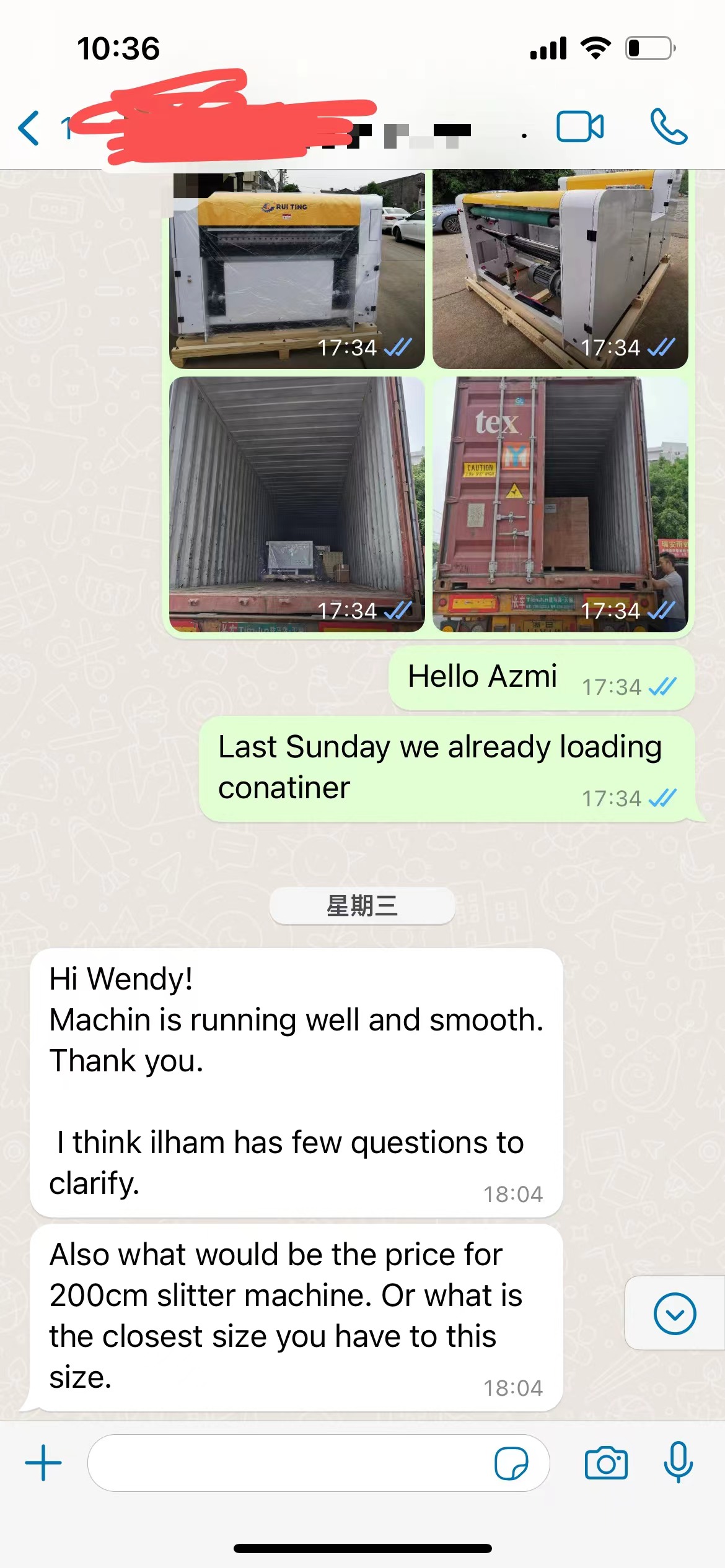Open the empty container interior photo
Viewport: 725px width, 1568px height.
(x=296, y=503)
